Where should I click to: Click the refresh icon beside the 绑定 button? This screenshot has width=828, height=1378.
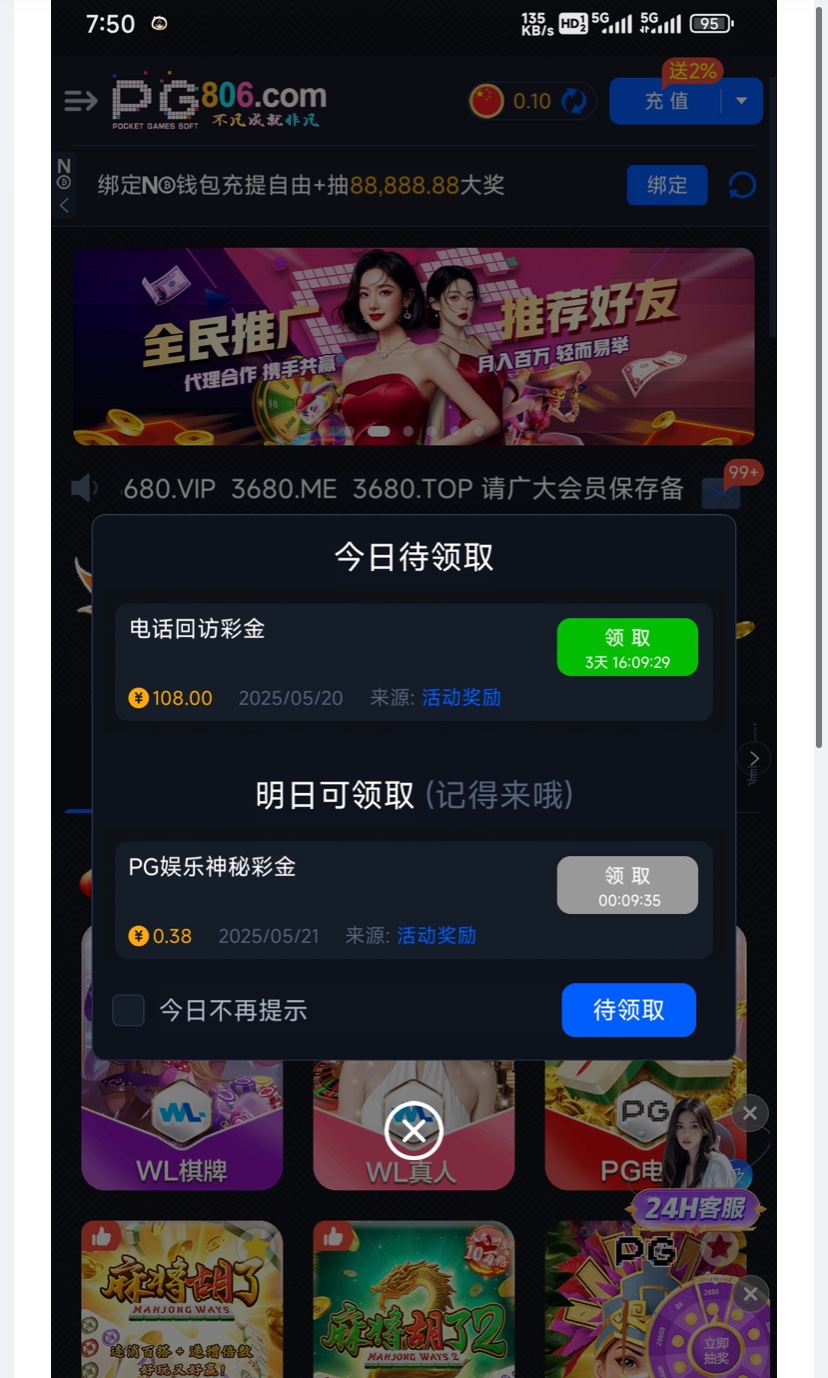click(x=742, y=185)
